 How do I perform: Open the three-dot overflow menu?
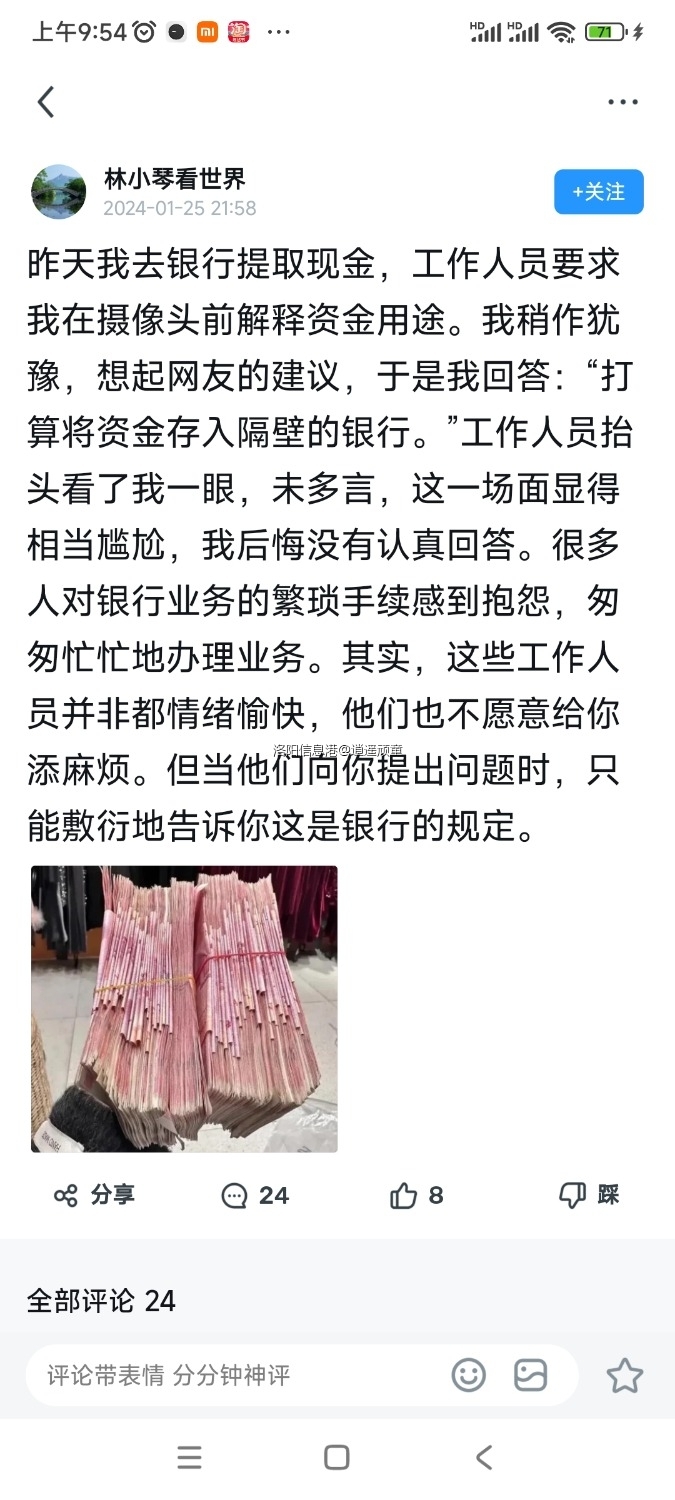[x=622, y=102]
